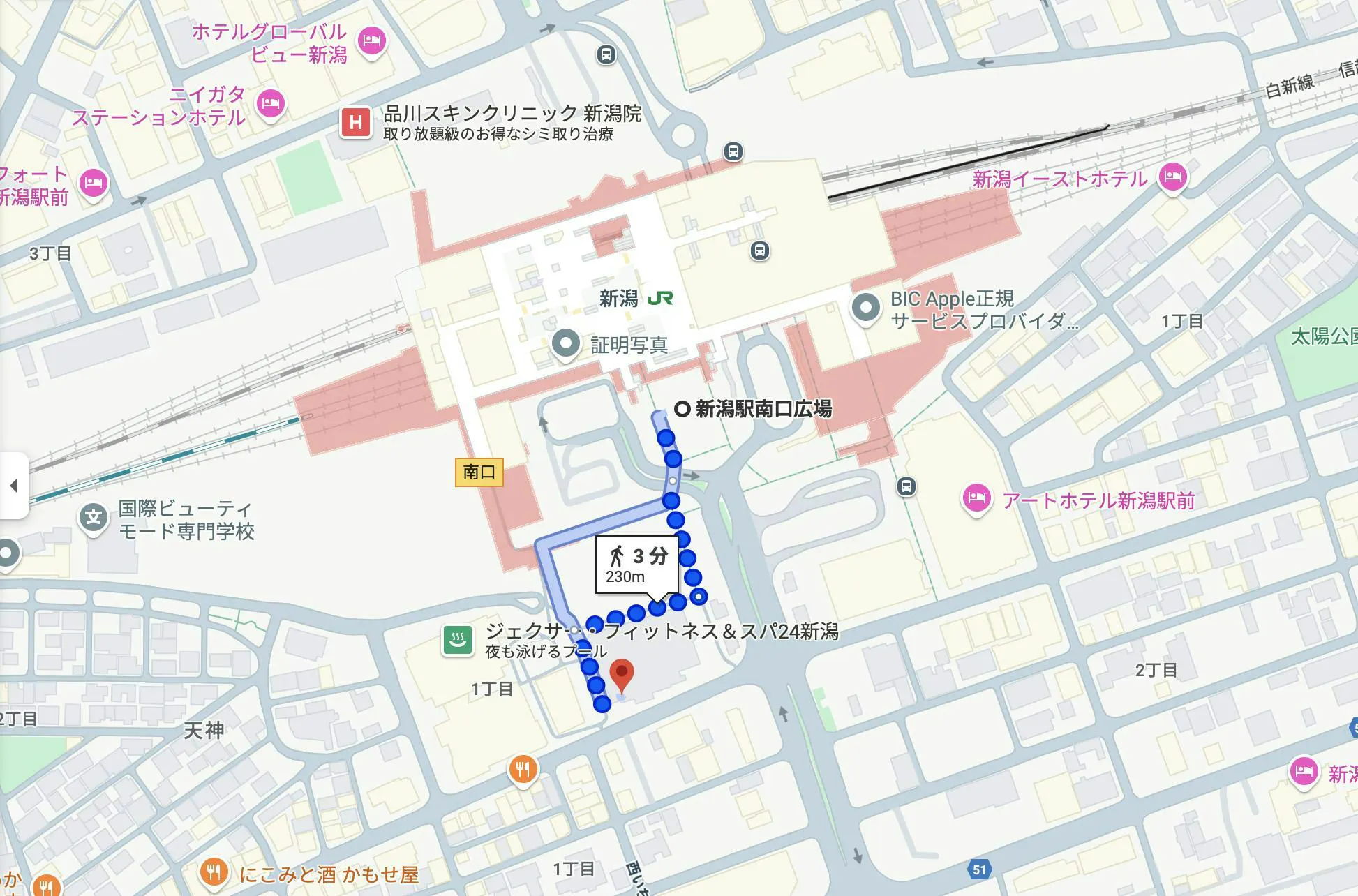The height and width of the screenshot is (896, 1358).
Task: Select 国際ビューティモード専門学校 school marker
Action: [x=94, y=518]
